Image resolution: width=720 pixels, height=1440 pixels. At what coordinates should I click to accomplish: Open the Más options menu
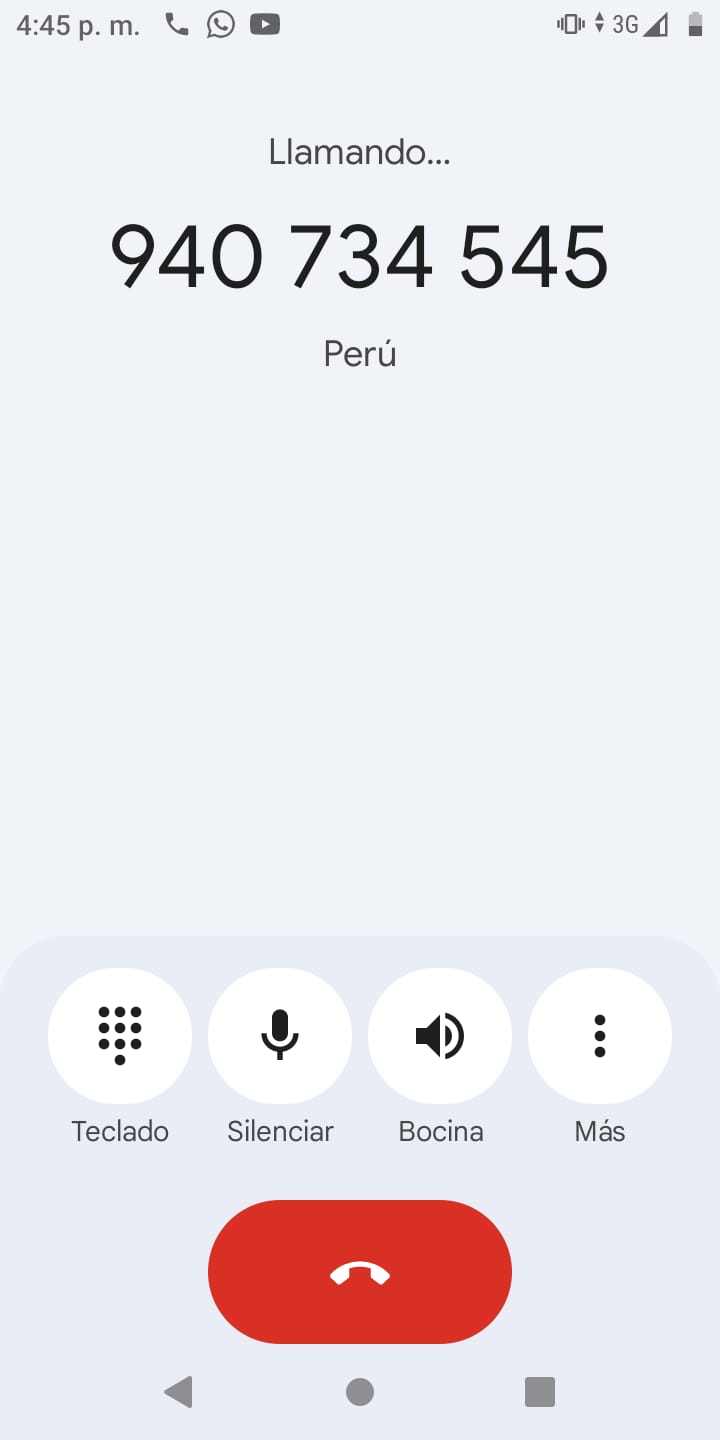point(600,1036)
